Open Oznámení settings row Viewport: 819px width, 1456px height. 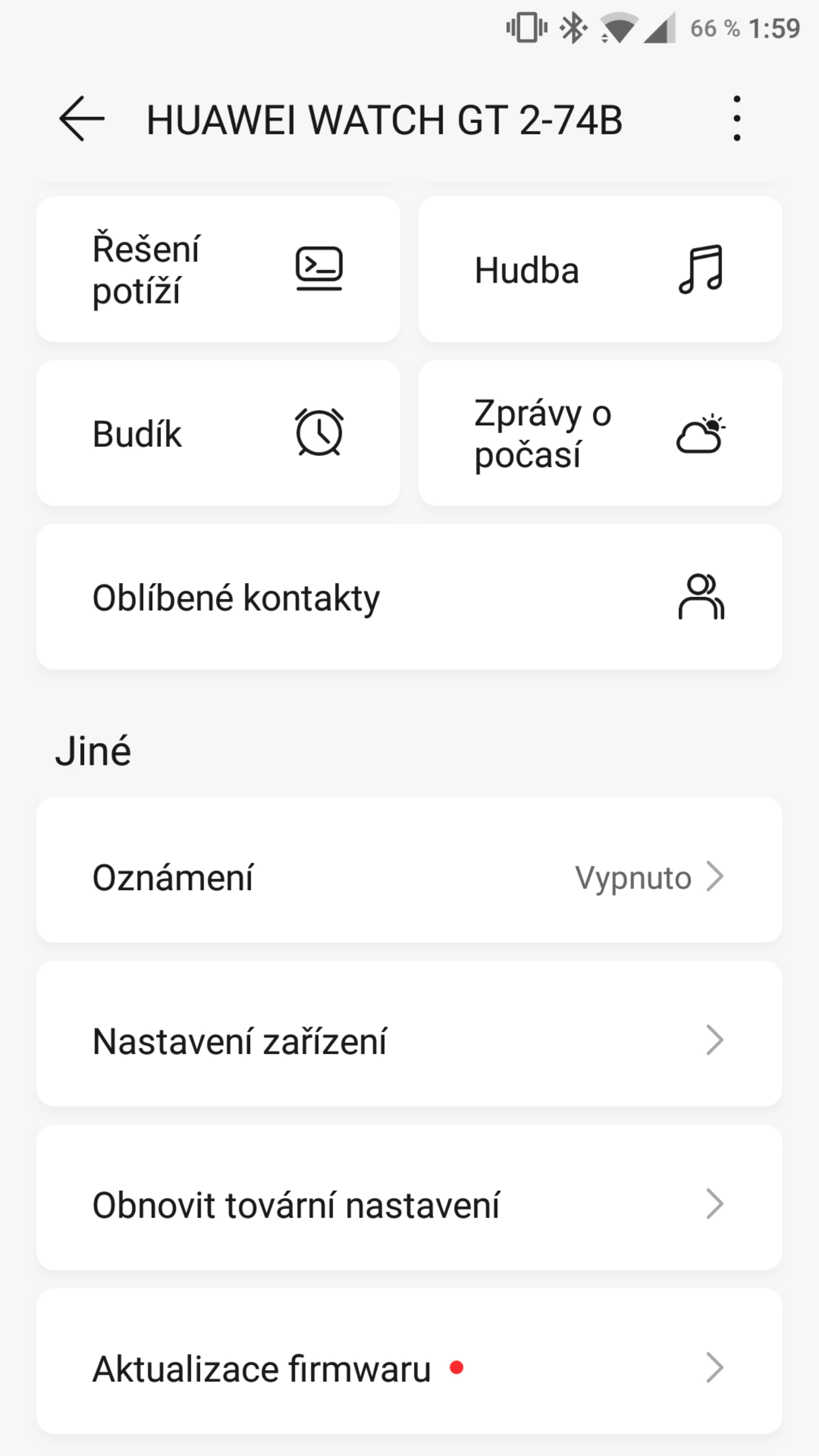[x=409, y=870]
